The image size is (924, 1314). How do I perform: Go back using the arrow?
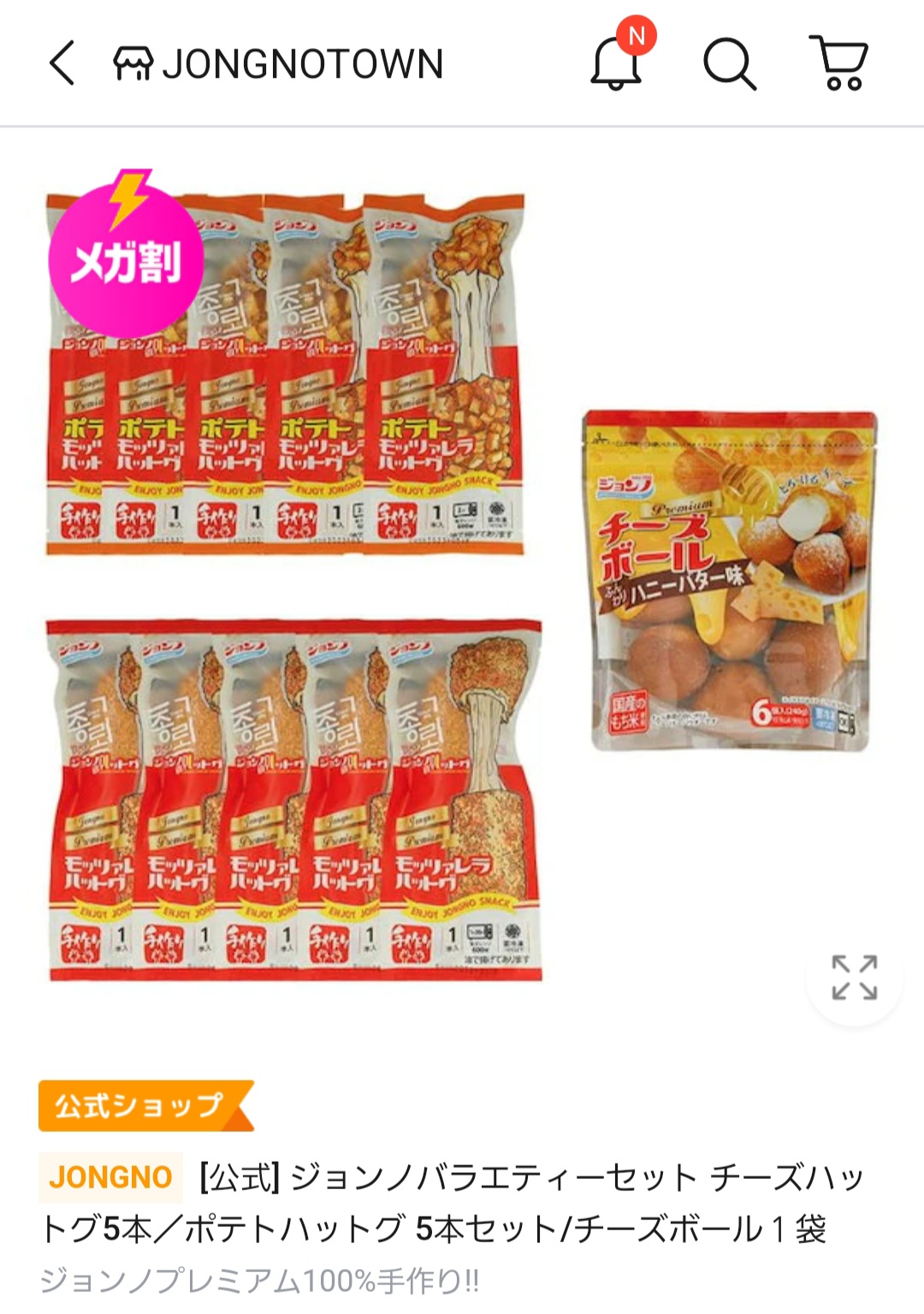pyautogui.click(x=62, y=63)
